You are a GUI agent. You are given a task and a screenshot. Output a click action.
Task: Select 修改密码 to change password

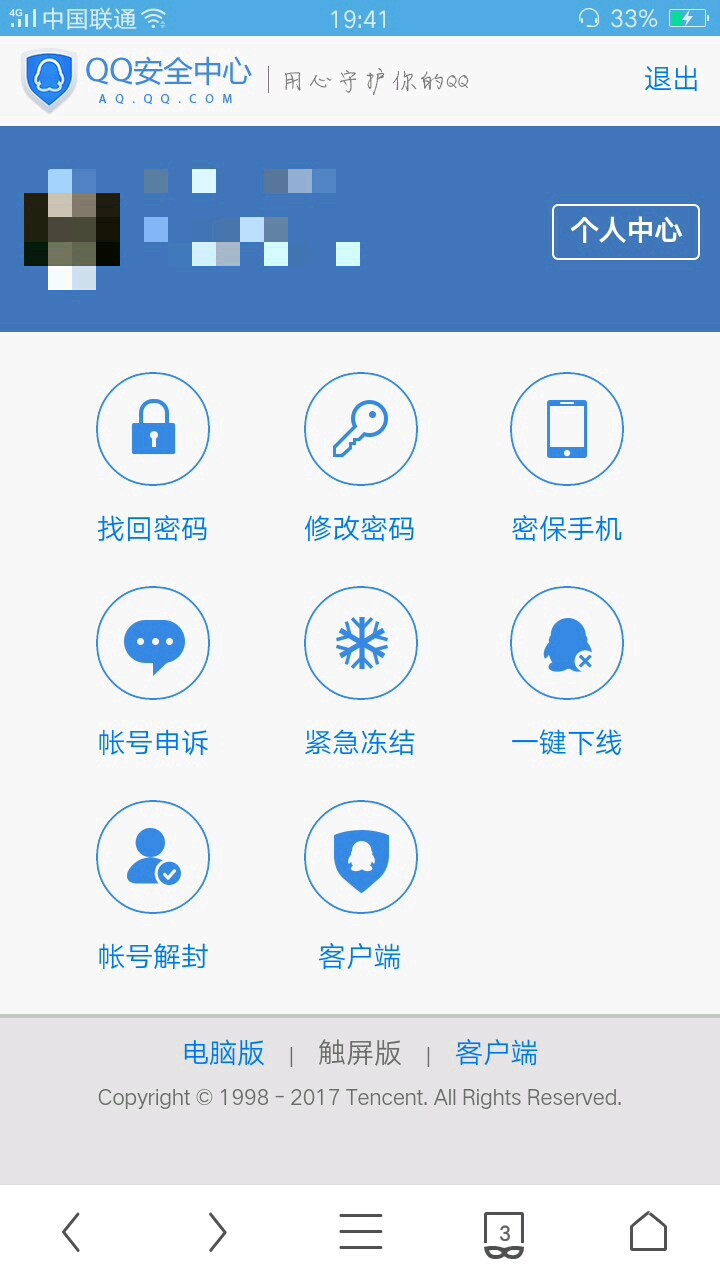click(360, 430)
